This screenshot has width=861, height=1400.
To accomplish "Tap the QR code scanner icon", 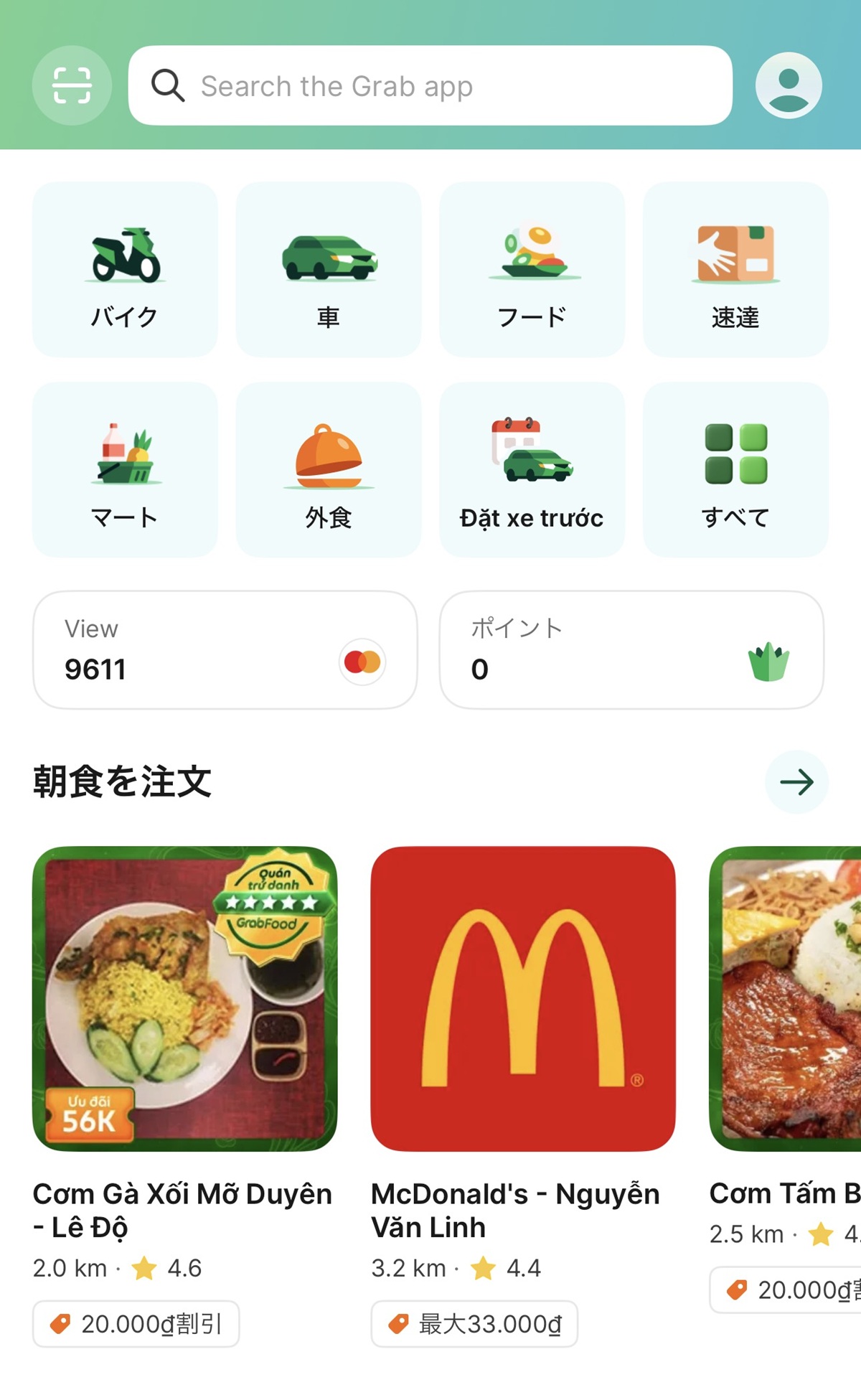I will pos(72,85).
